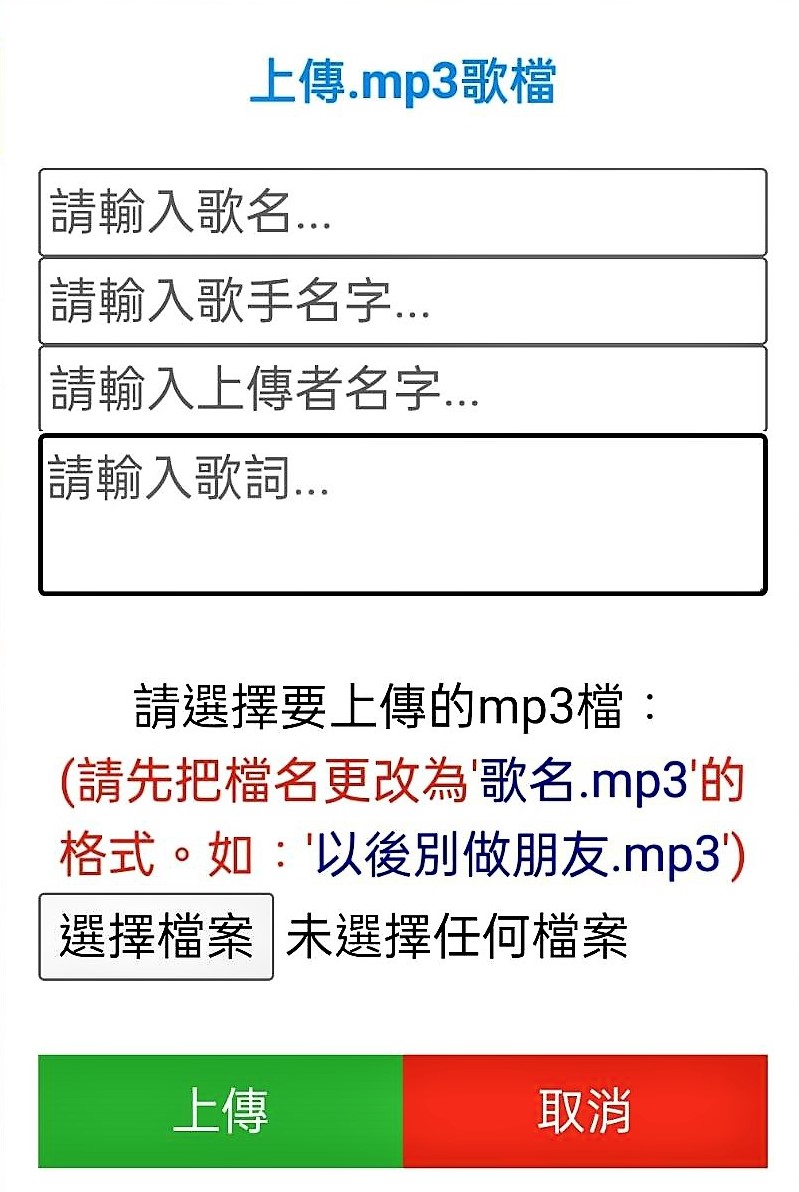Submit the song with green 上傳 button
Image resolution: width=799 pixels, height=1192 pixels.
220,1111
